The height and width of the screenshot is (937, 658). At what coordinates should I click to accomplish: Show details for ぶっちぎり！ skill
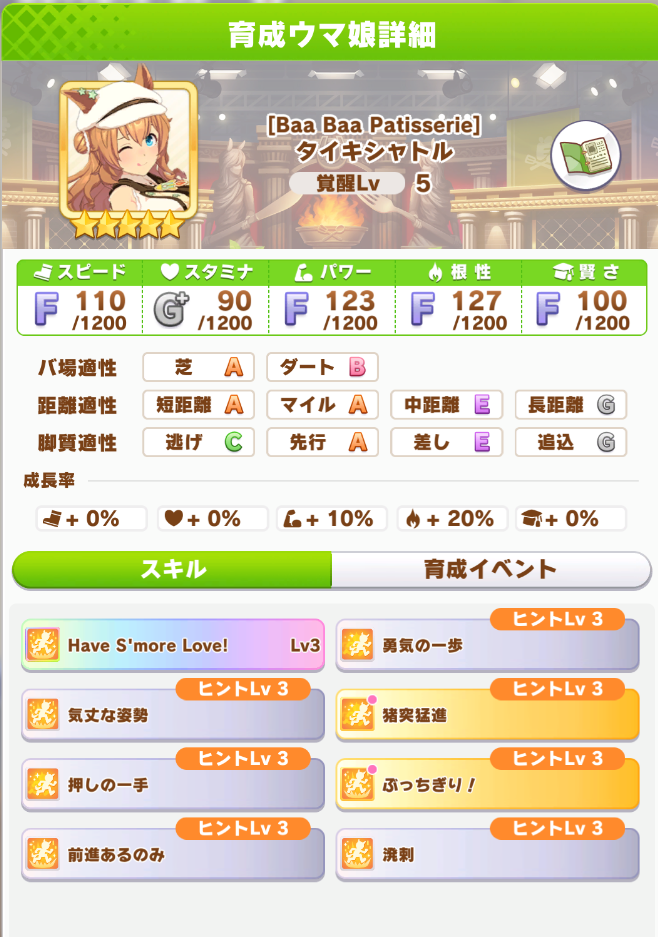click(x=487, y=785)
